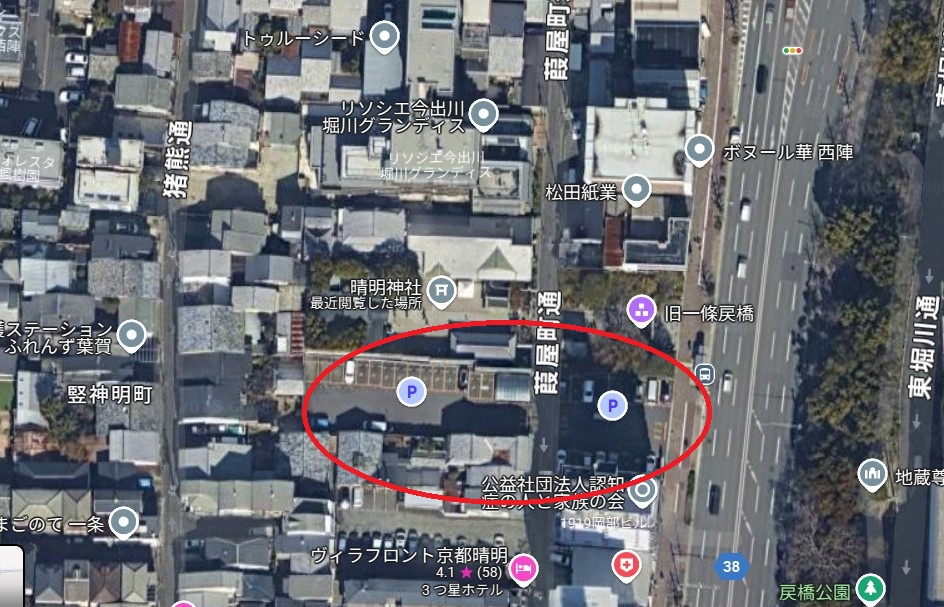
Task: Select the 公益社団法人認知症の人と家族の会 pin
Action: click(x=642, y=490)
